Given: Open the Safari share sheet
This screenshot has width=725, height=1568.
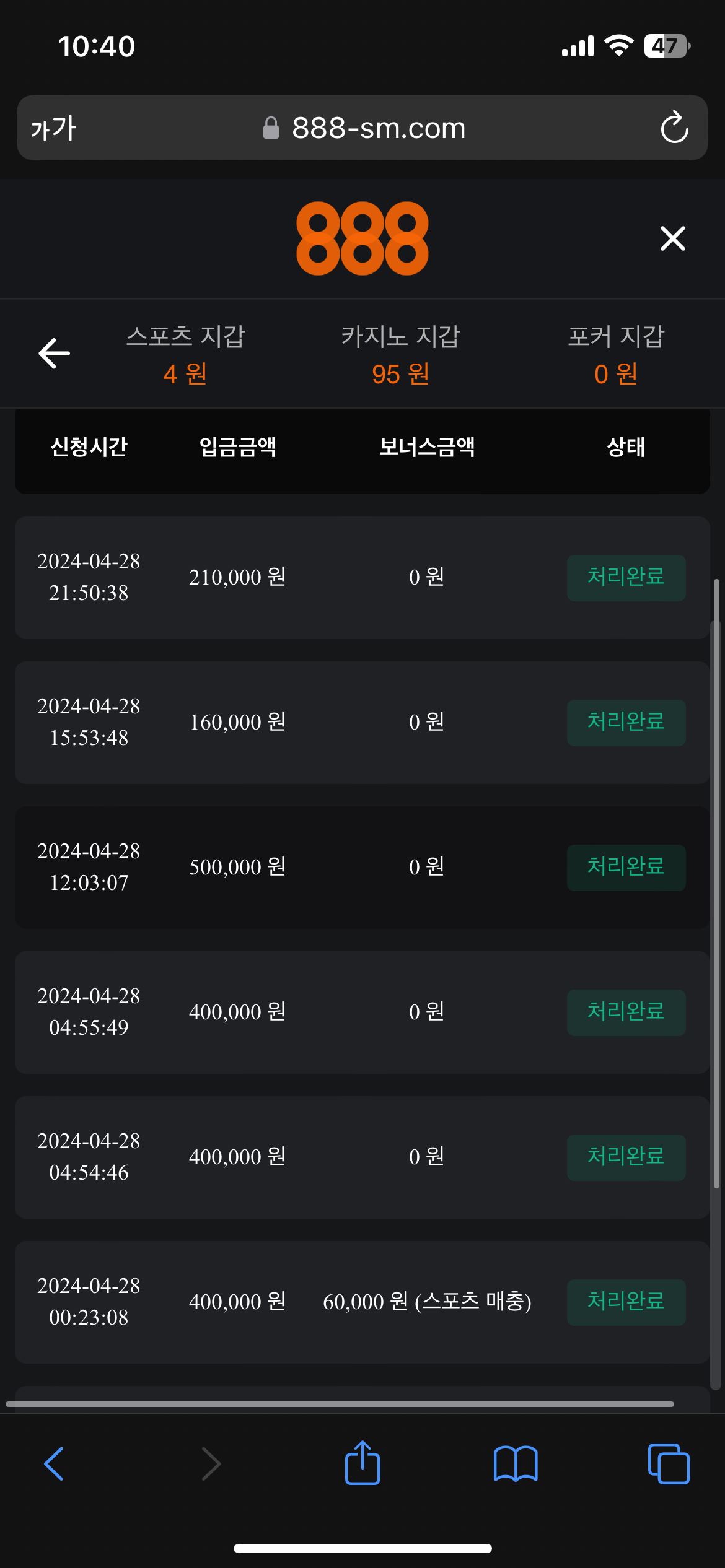Looking at the screenshot, I should pos(362,1463).
